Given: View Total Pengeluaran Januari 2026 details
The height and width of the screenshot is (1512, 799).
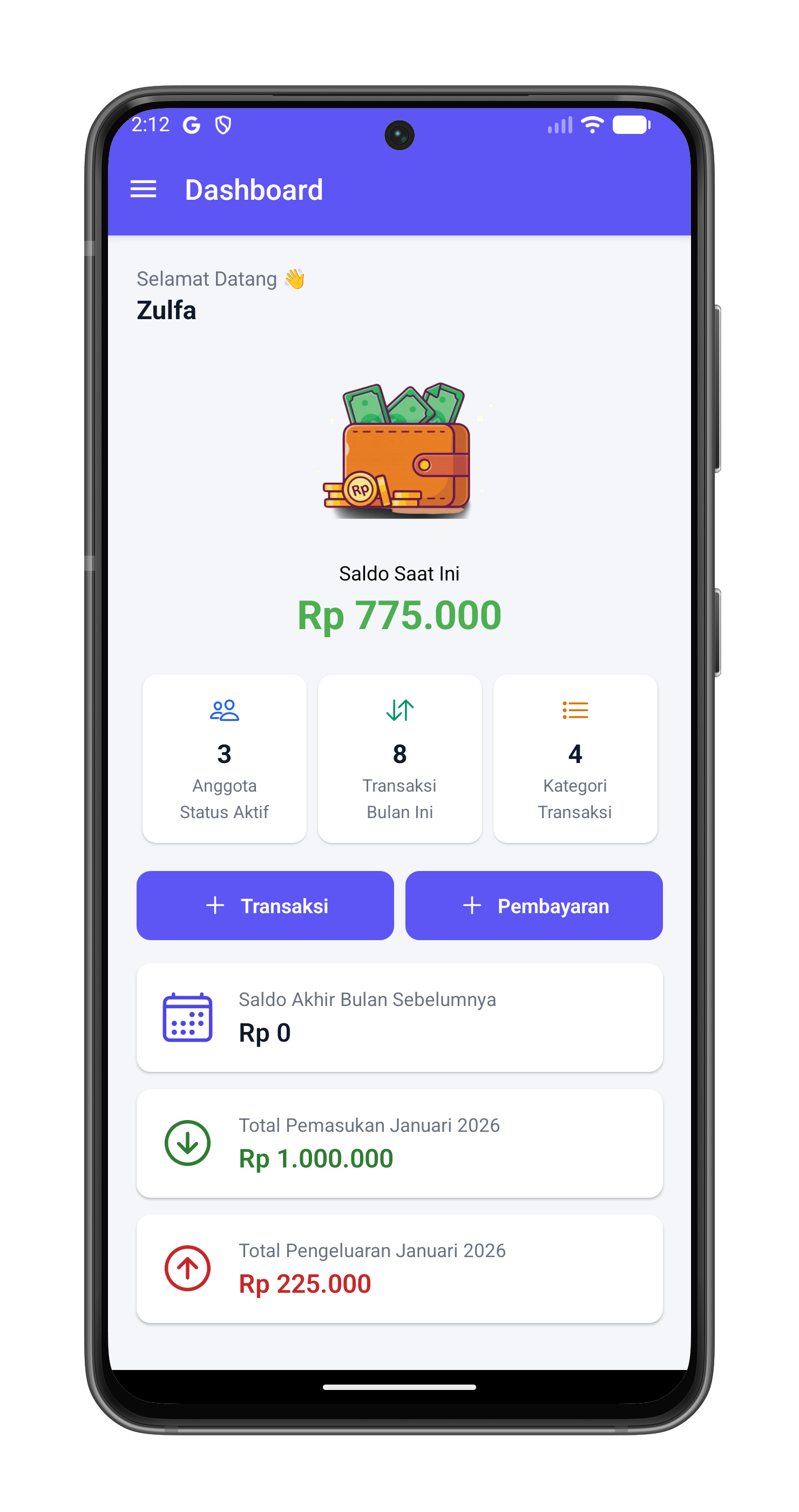Looking at the screenshot, I should point(399,1268).
